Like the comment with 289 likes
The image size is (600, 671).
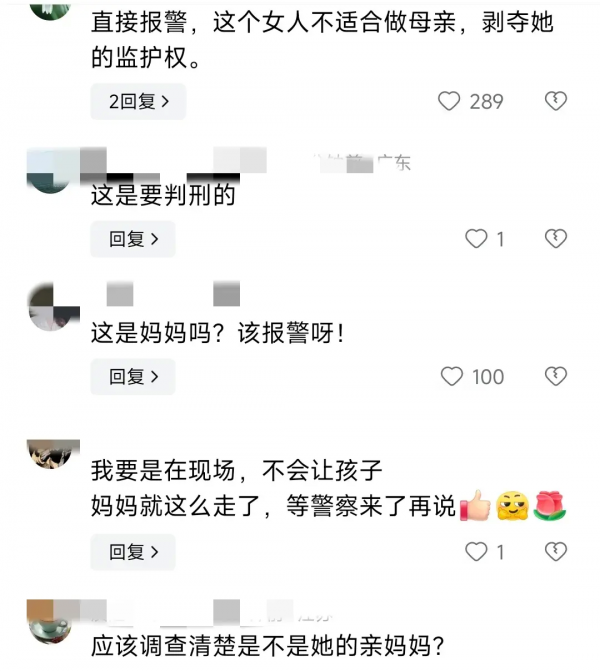click(x=451, y=101)
